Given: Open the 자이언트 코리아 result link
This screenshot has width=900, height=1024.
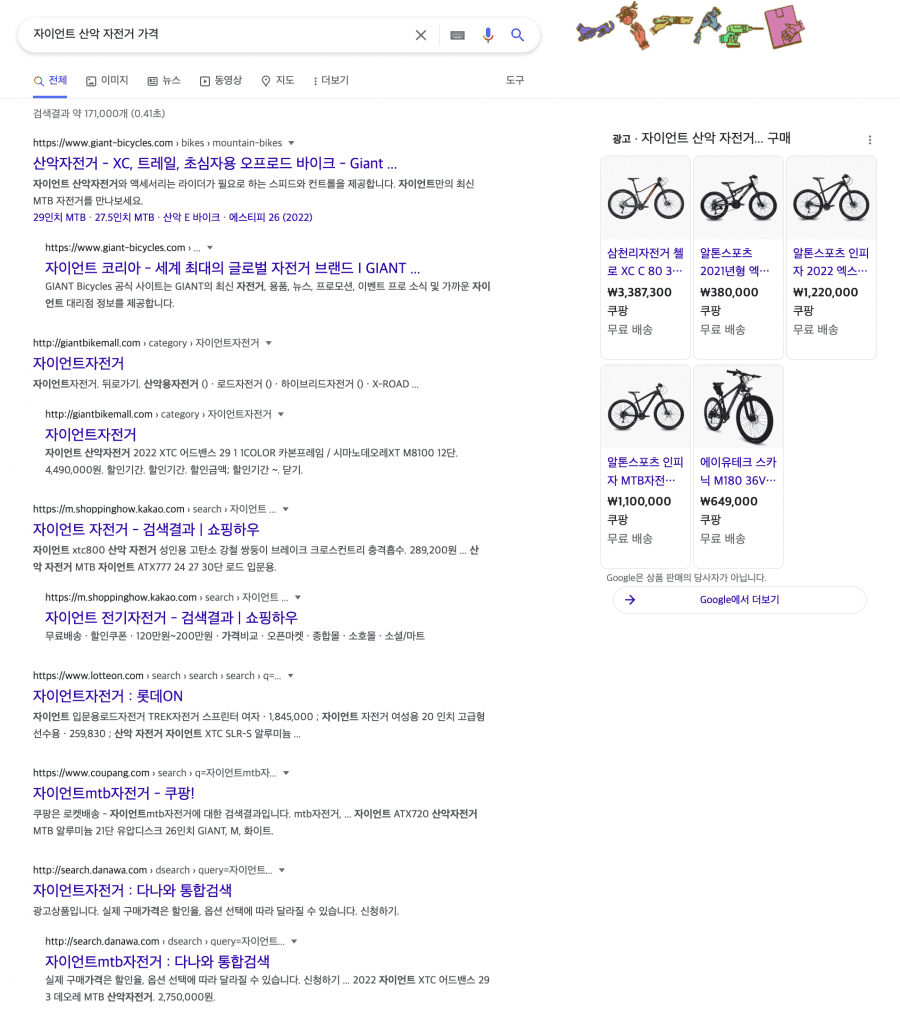Looking at the screenshot, I should point(232,268).
